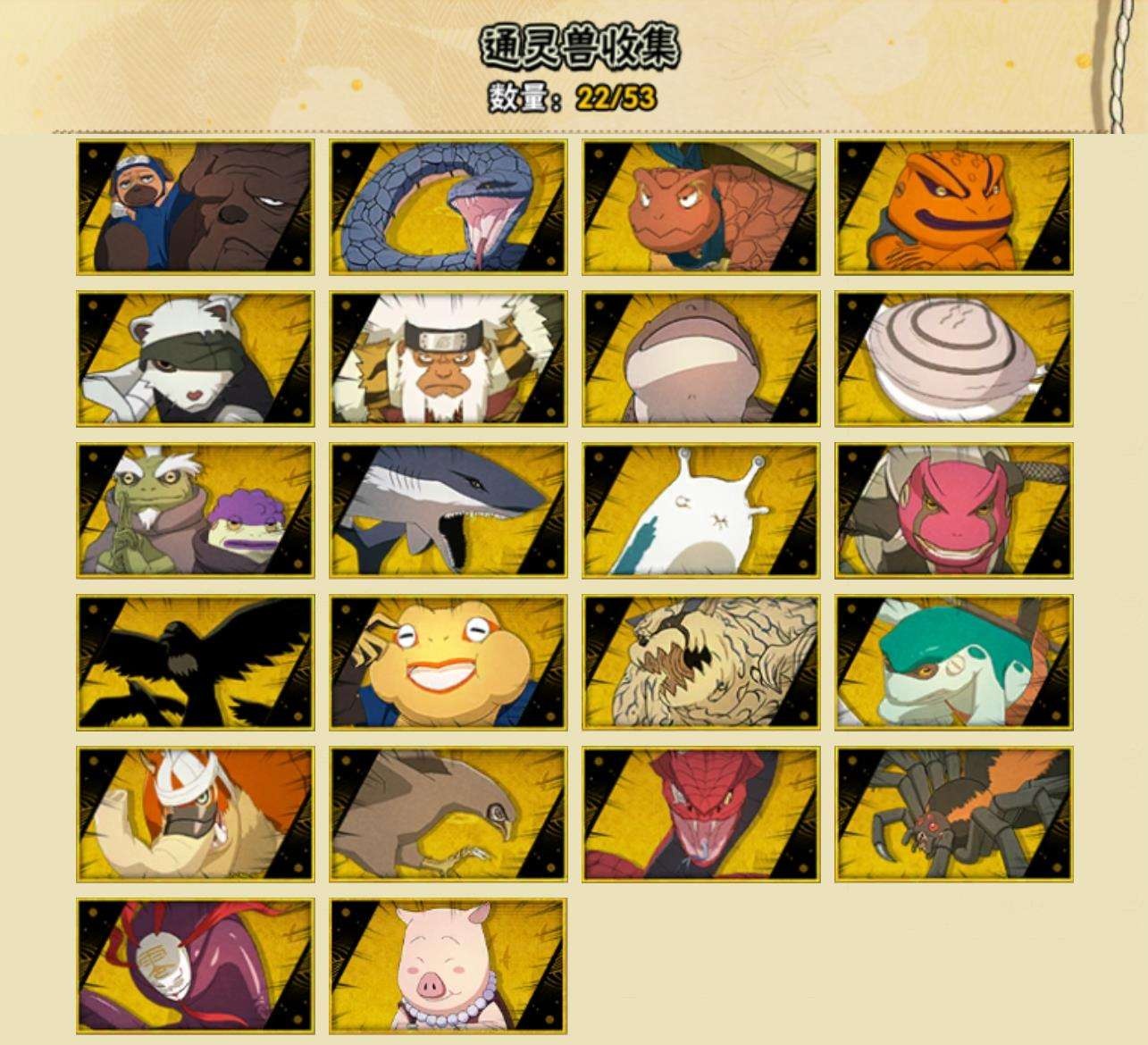This screenshot has width=1148, height=1045.
Task: Tap the white-haired monkey king card
Action: (x=448, y=359)
